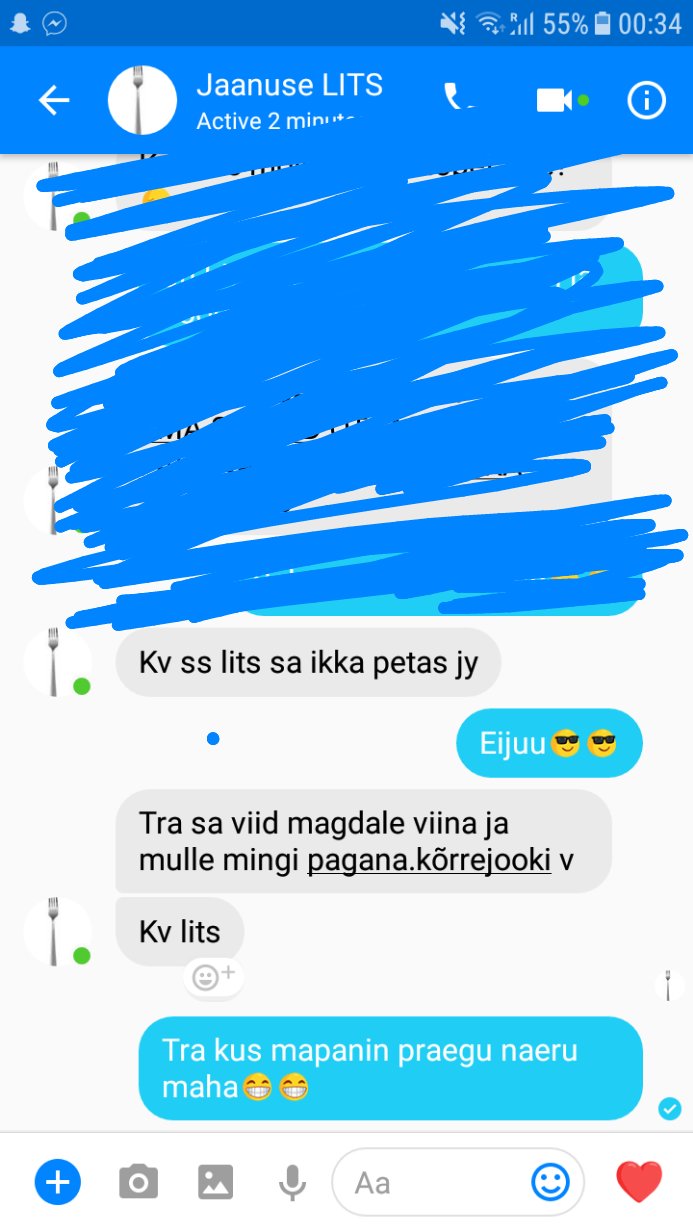Open the underlined pagana.kõrrejooki link
The height and width of the screenshot is (1232, 693).
coord(429,860)
